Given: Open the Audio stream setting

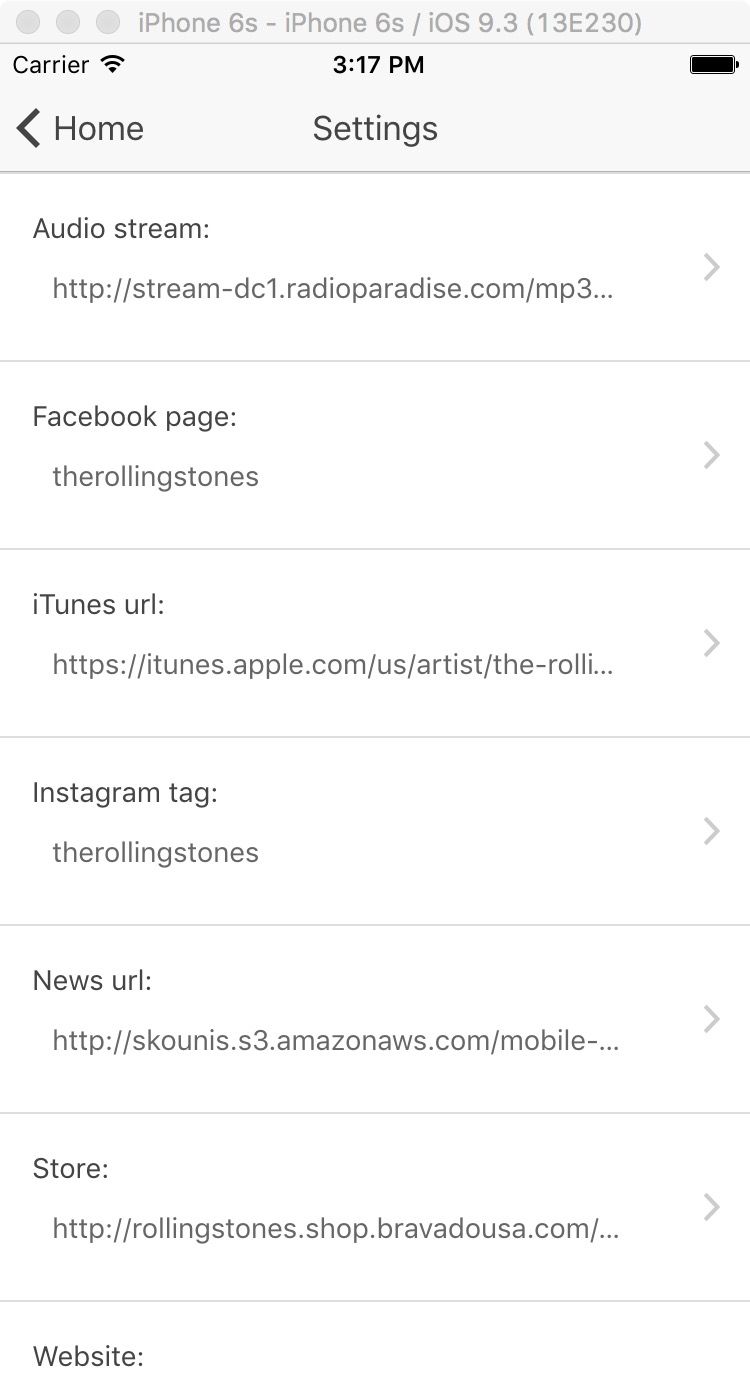Looking at the screenshot, I should (x=375, y=267).
